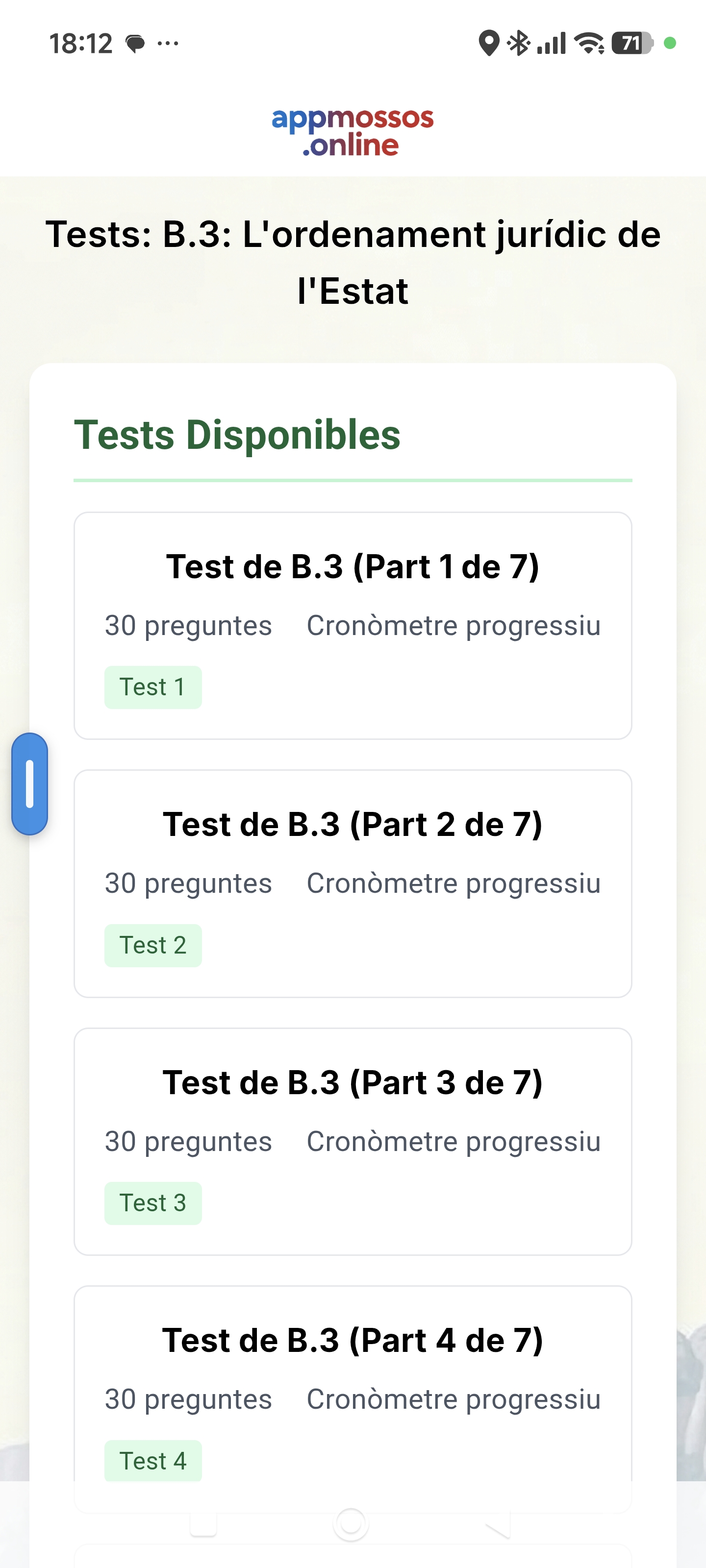Expand the blue side handle on the left
Image resolution: width=706 pixels, height=1568 pixels.
pos(30,785)
